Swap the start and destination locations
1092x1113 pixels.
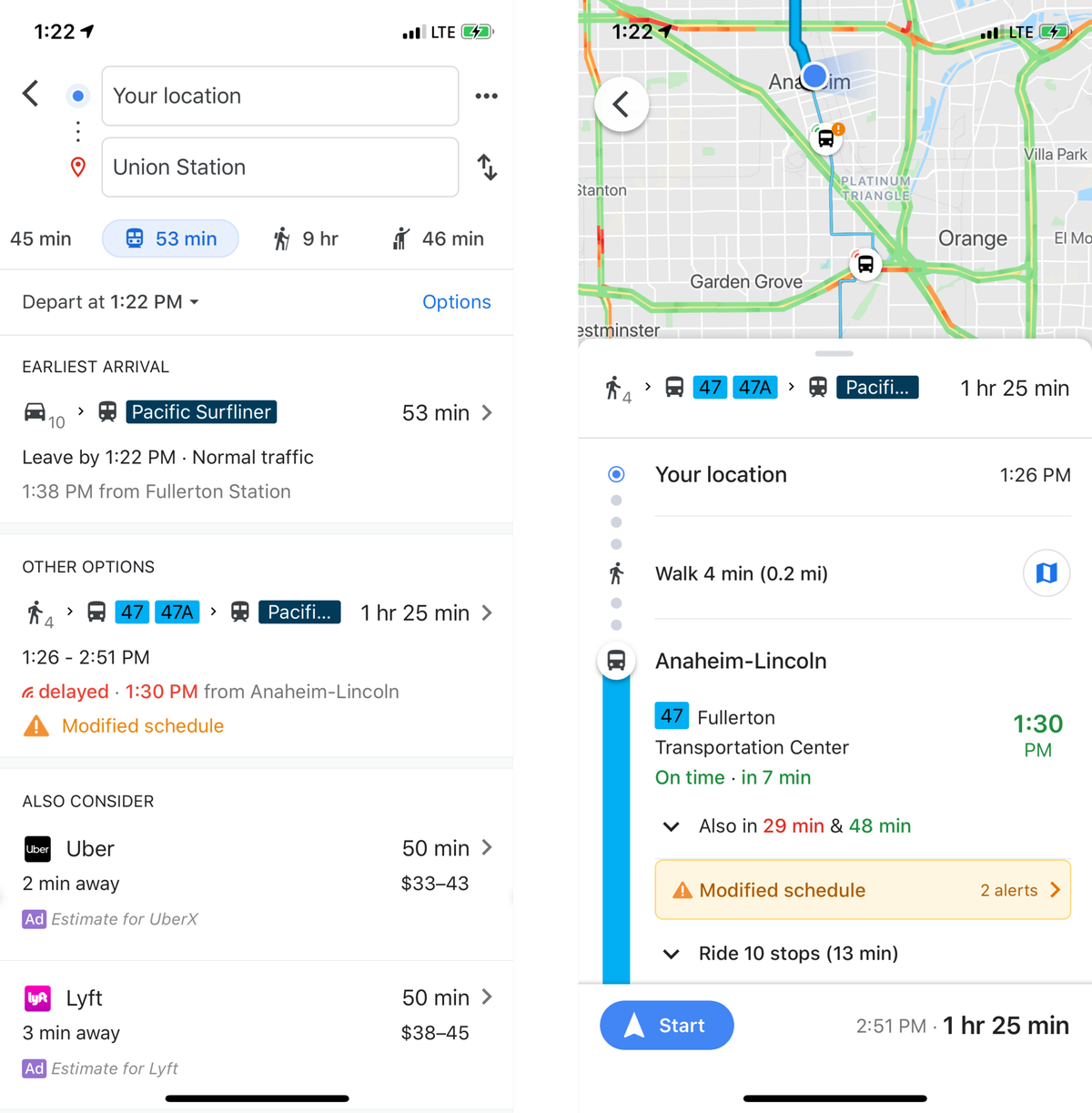(486, 167)
